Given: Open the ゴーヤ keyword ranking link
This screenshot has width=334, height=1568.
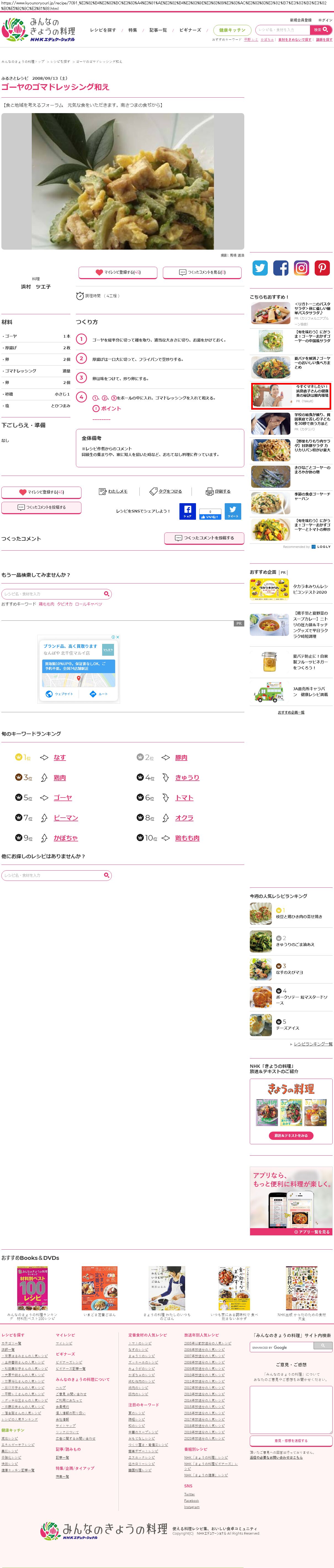Looking at the screenshot, I should (x=63, y=798).
